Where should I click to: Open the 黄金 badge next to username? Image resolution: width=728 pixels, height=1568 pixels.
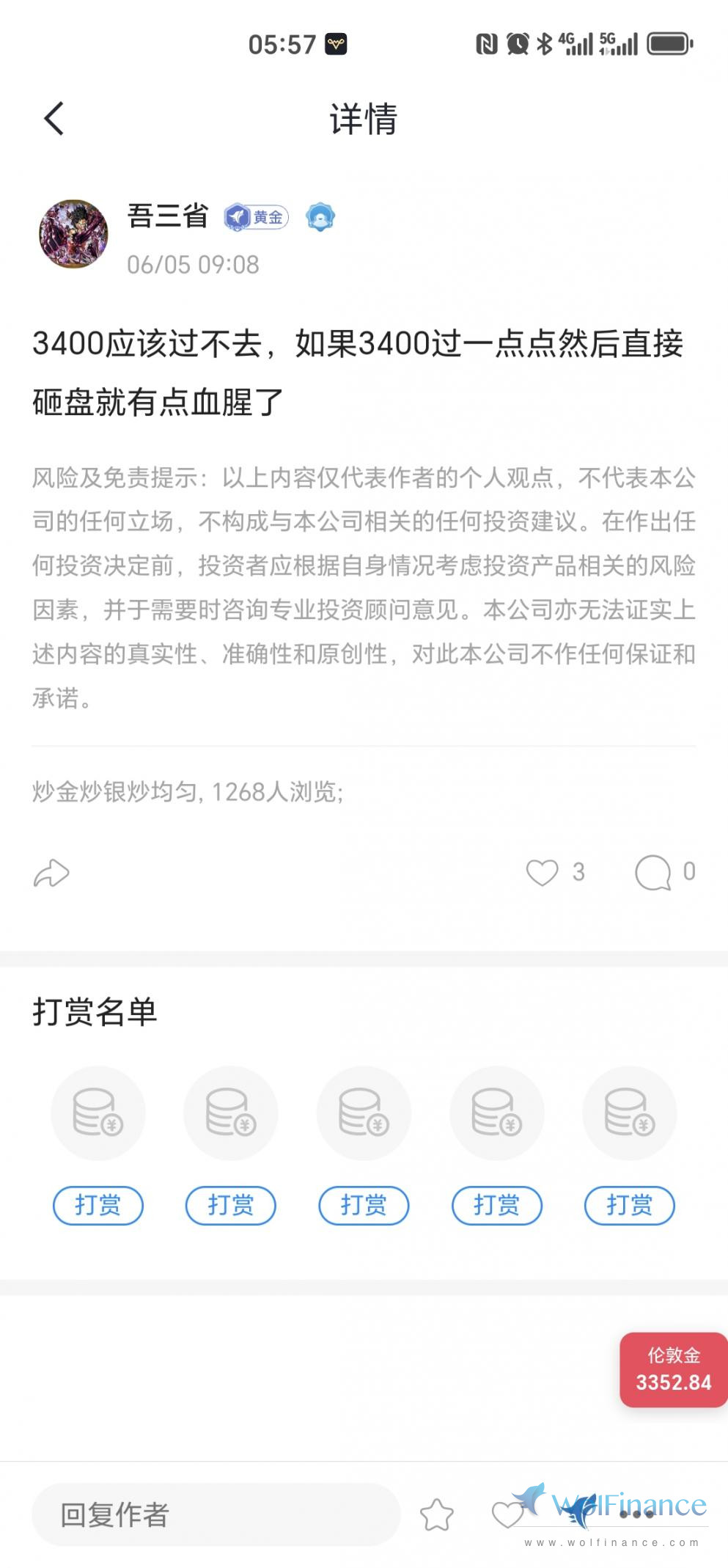pos(256,217)
